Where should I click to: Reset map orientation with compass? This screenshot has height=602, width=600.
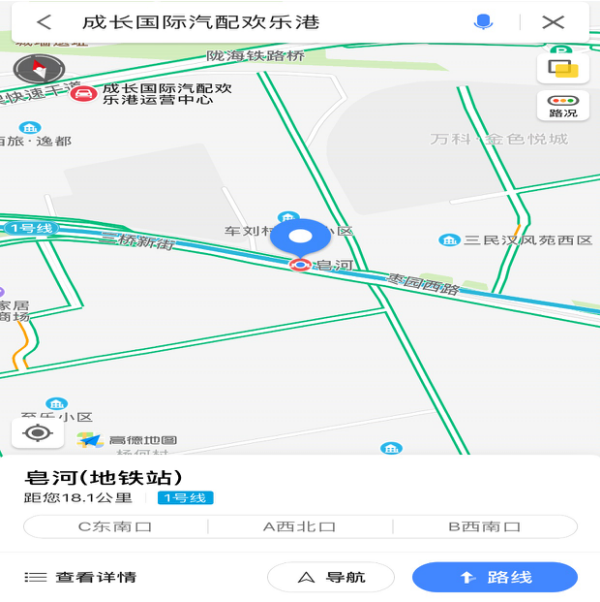coord(38,69)
